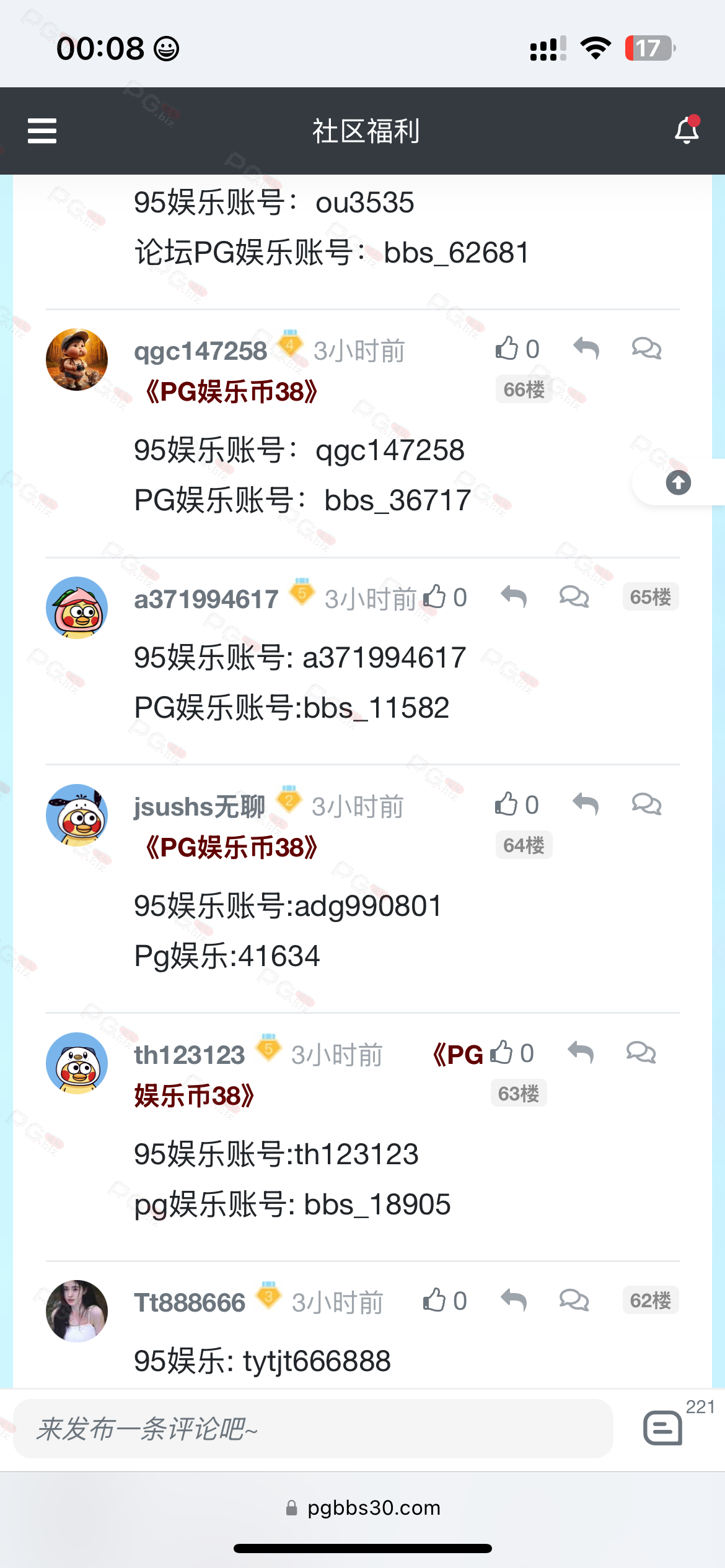Like jsushs无聊's comment

pos(506,804)
